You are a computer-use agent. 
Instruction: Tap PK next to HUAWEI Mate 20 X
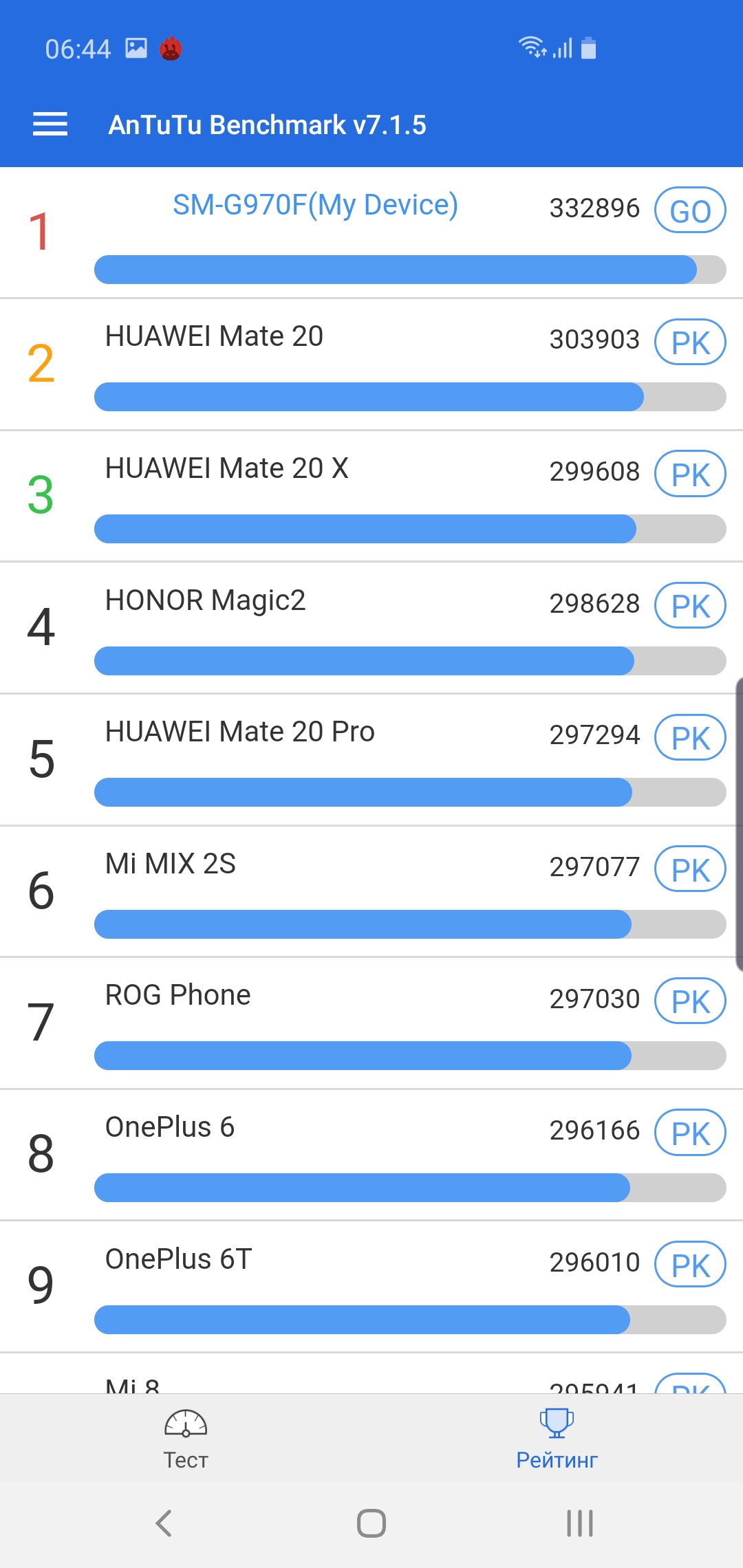[689, 474]
